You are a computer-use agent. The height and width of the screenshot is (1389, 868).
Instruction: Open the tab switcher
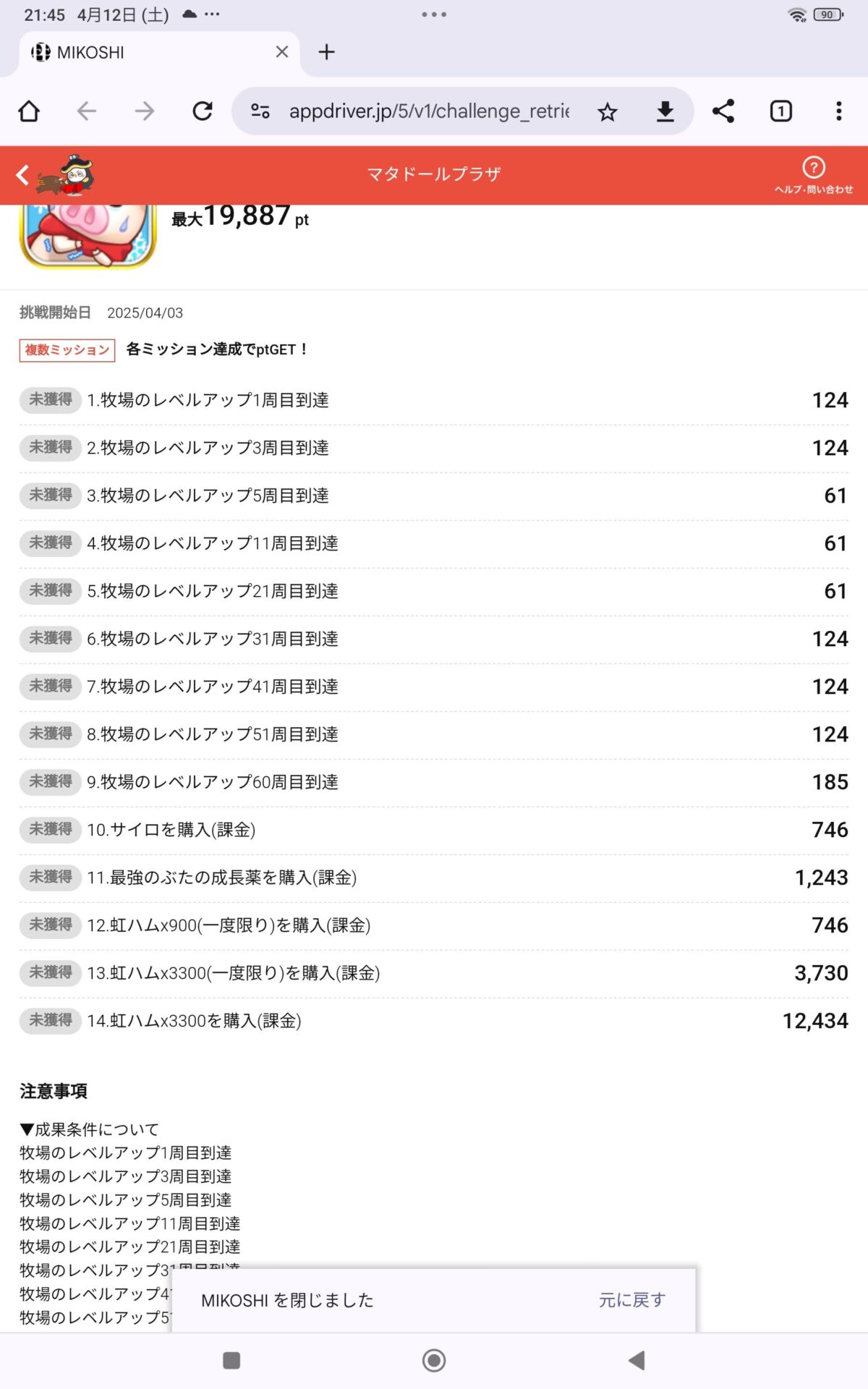click(781, 111)
